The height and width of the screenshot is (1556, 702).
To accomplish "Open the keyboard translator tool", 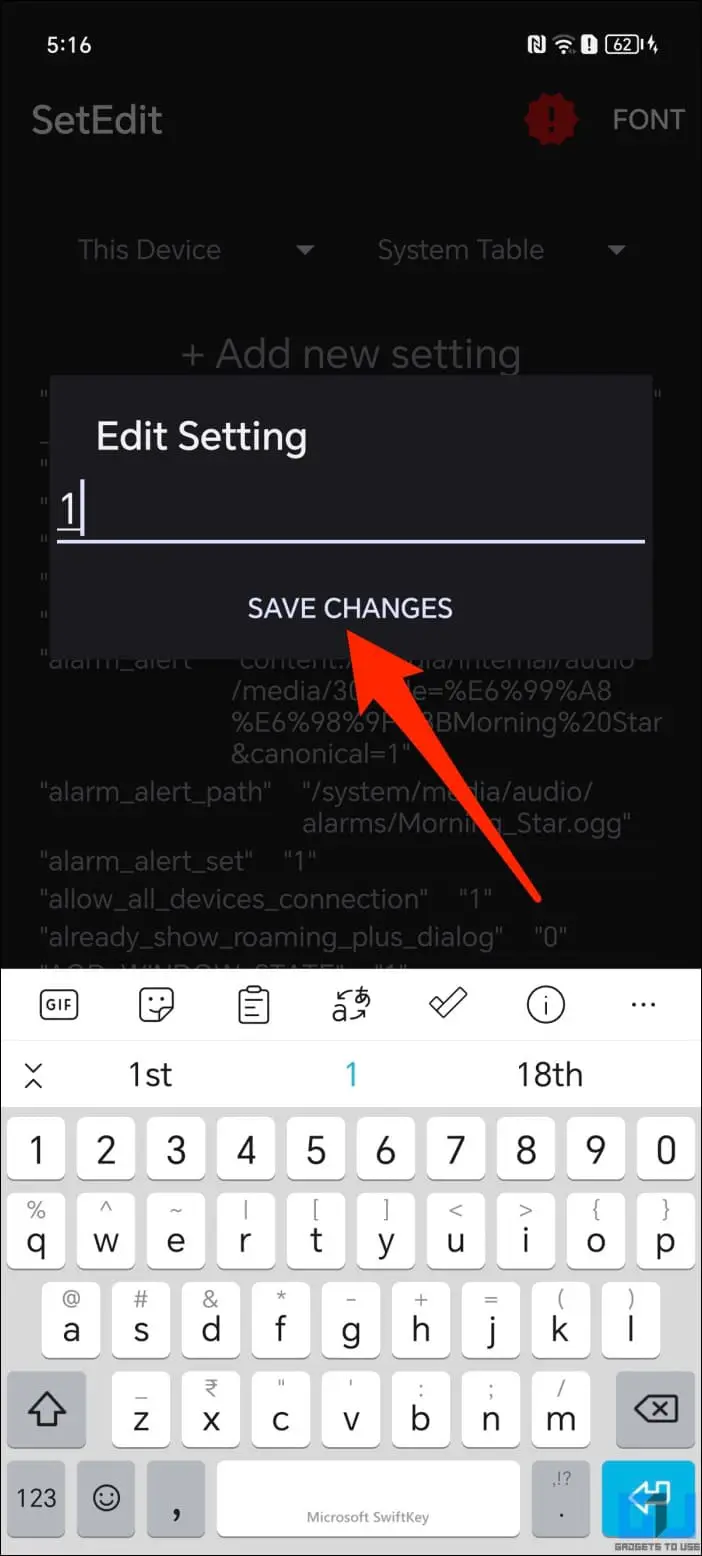I will coord(351,1005).
